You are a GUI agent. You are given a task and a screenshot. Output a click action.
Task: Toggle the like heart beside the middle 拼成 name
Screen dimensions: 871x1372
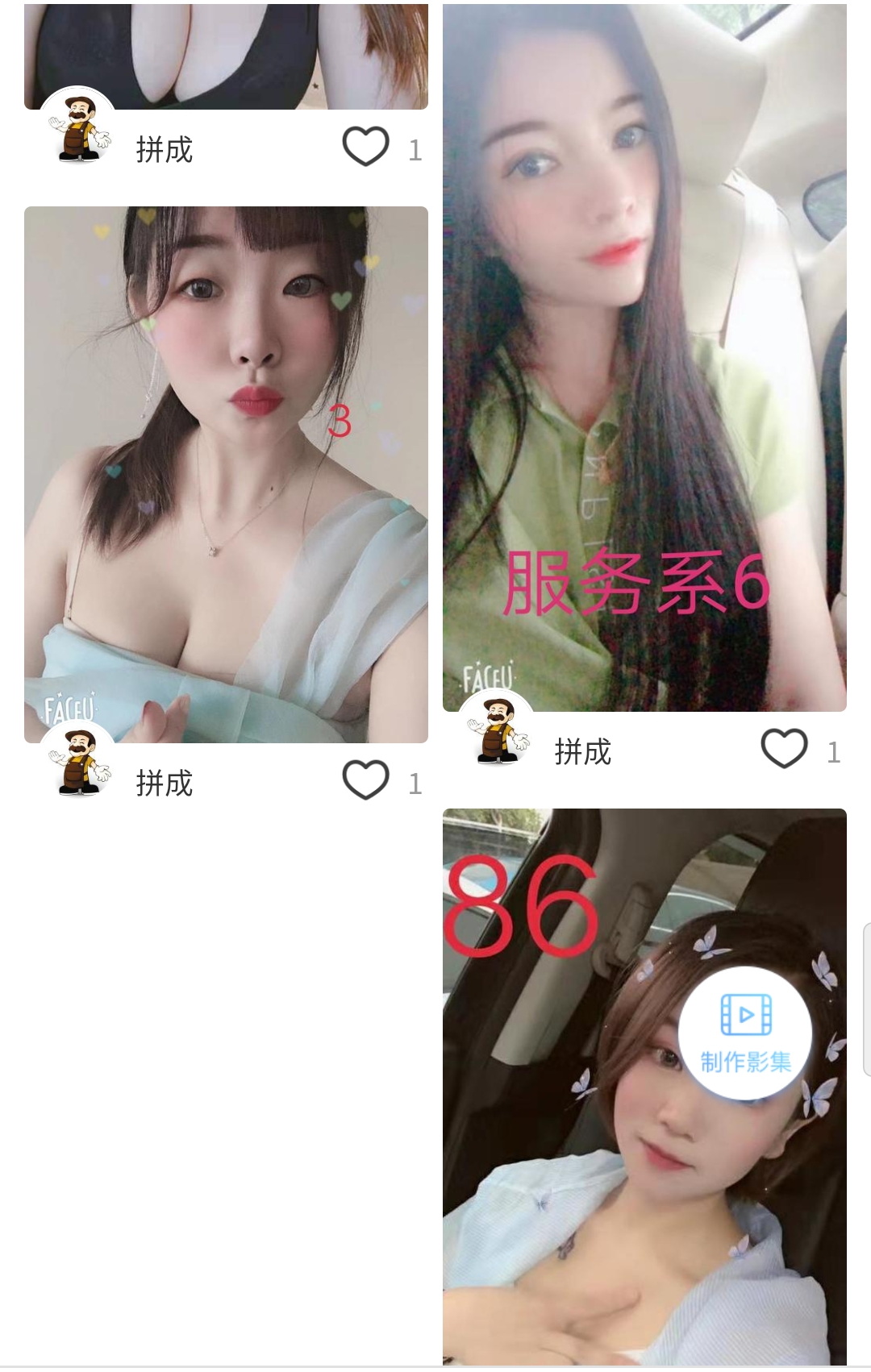pos(366,780)
